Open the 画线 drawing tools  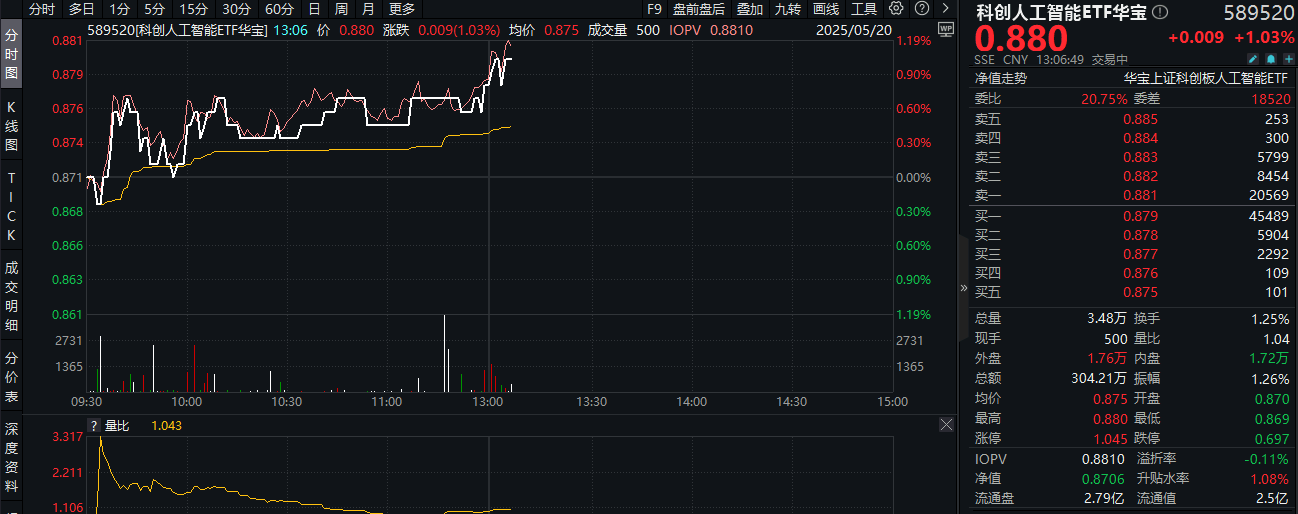826,9
